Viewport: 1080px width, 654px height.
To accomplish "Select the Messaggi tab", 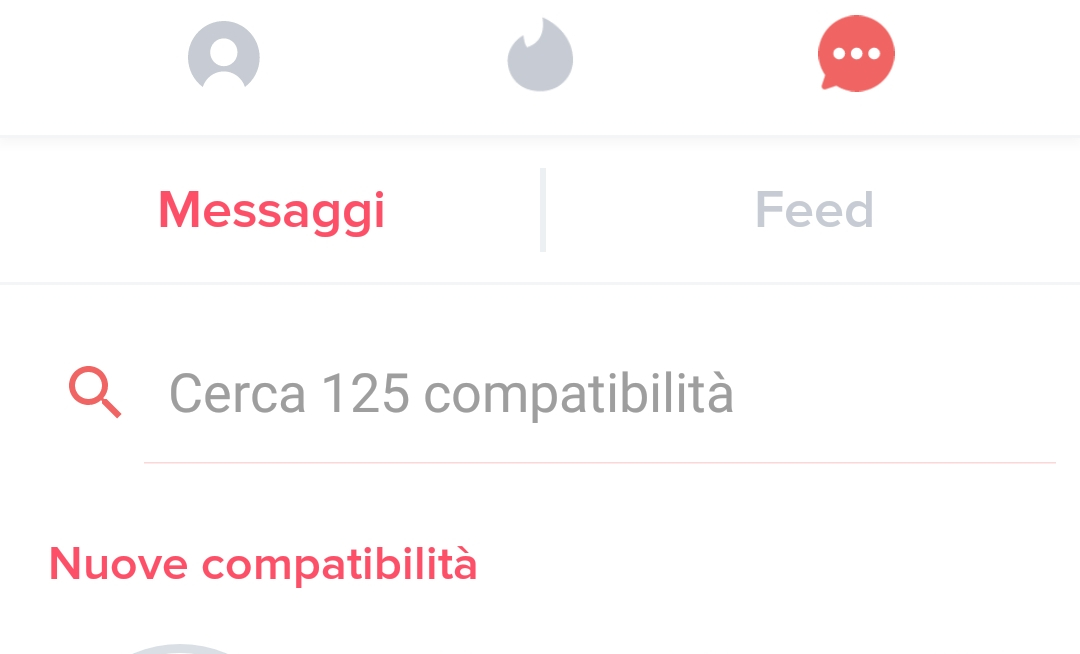I will pyautogui.click(x=271, y=210).
